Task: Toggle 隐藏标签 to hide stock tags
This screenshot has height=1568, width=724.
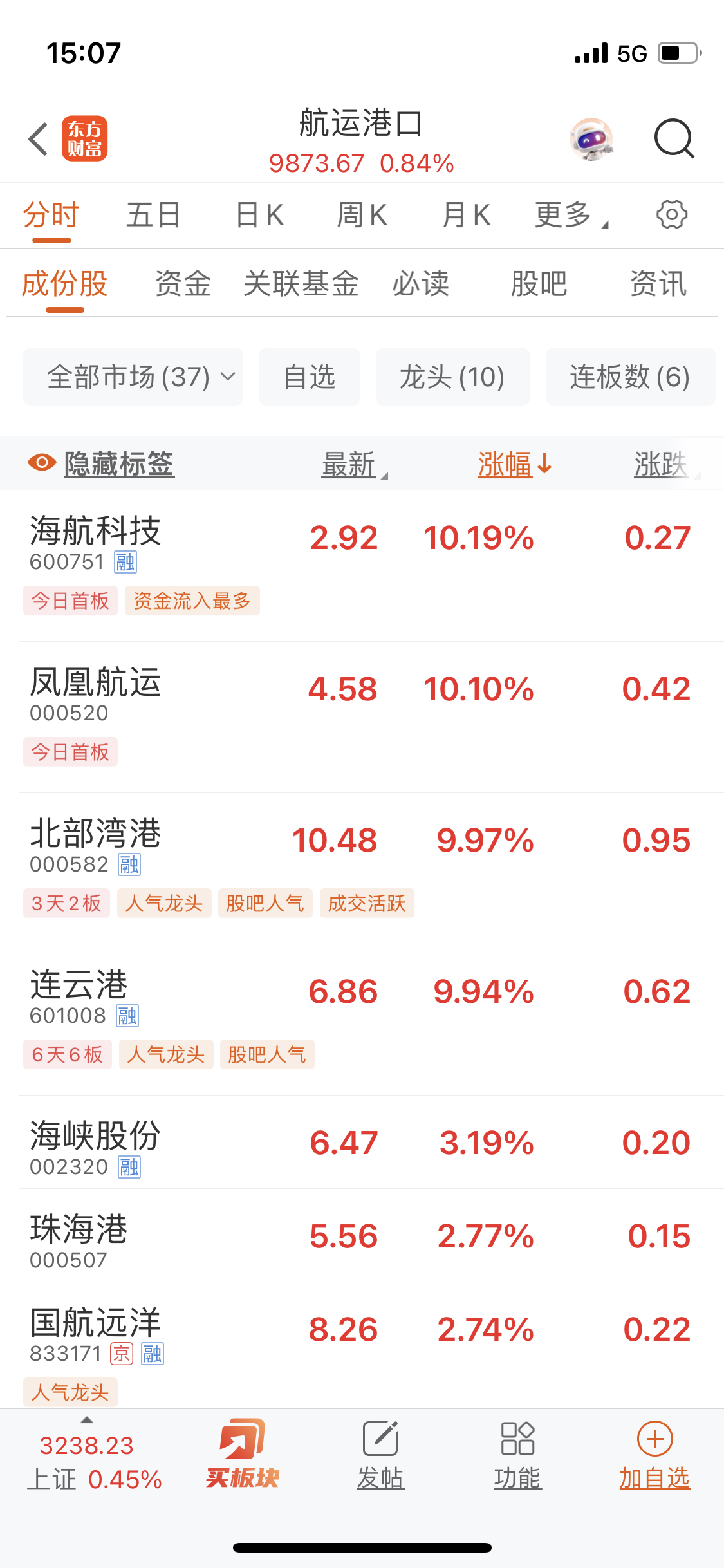Action: pos(102,463)
